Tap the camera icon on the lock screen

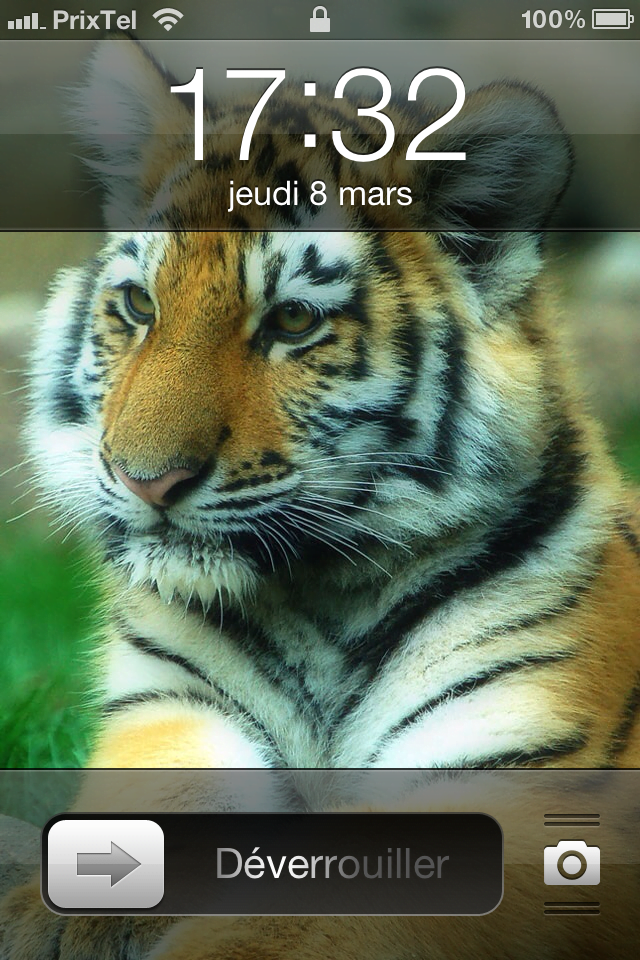point(572,864)
